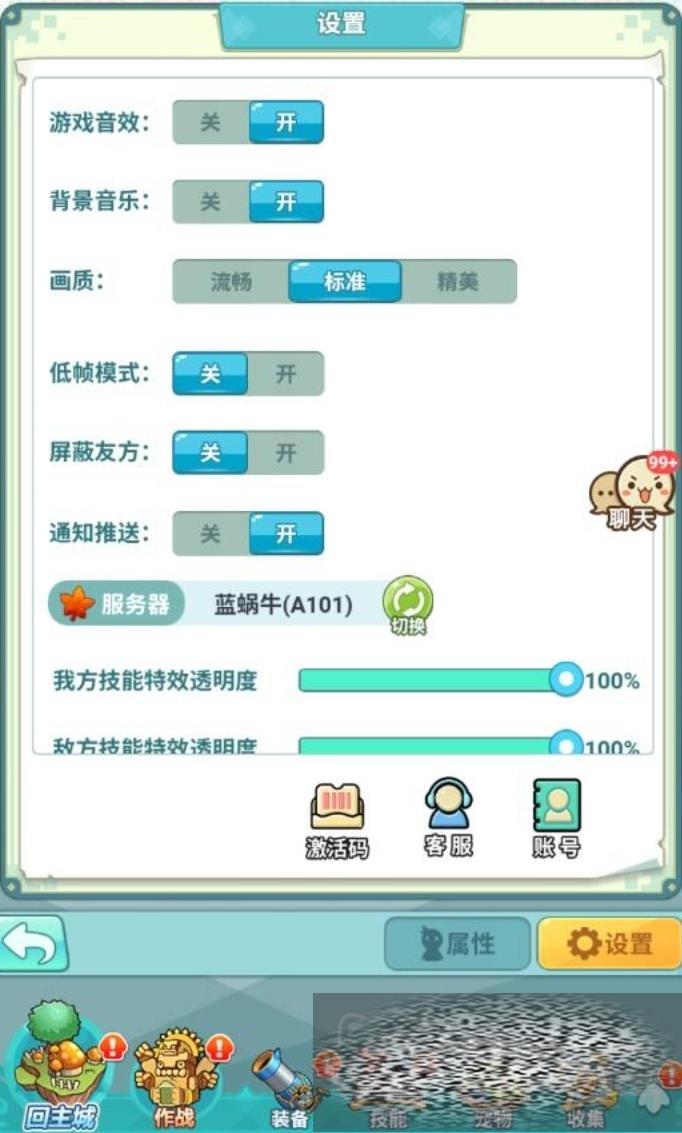Screen dimensions: 682x1133
Task: Turn off 游戏音效 by selecting 关
Action: tap(210, 122)
